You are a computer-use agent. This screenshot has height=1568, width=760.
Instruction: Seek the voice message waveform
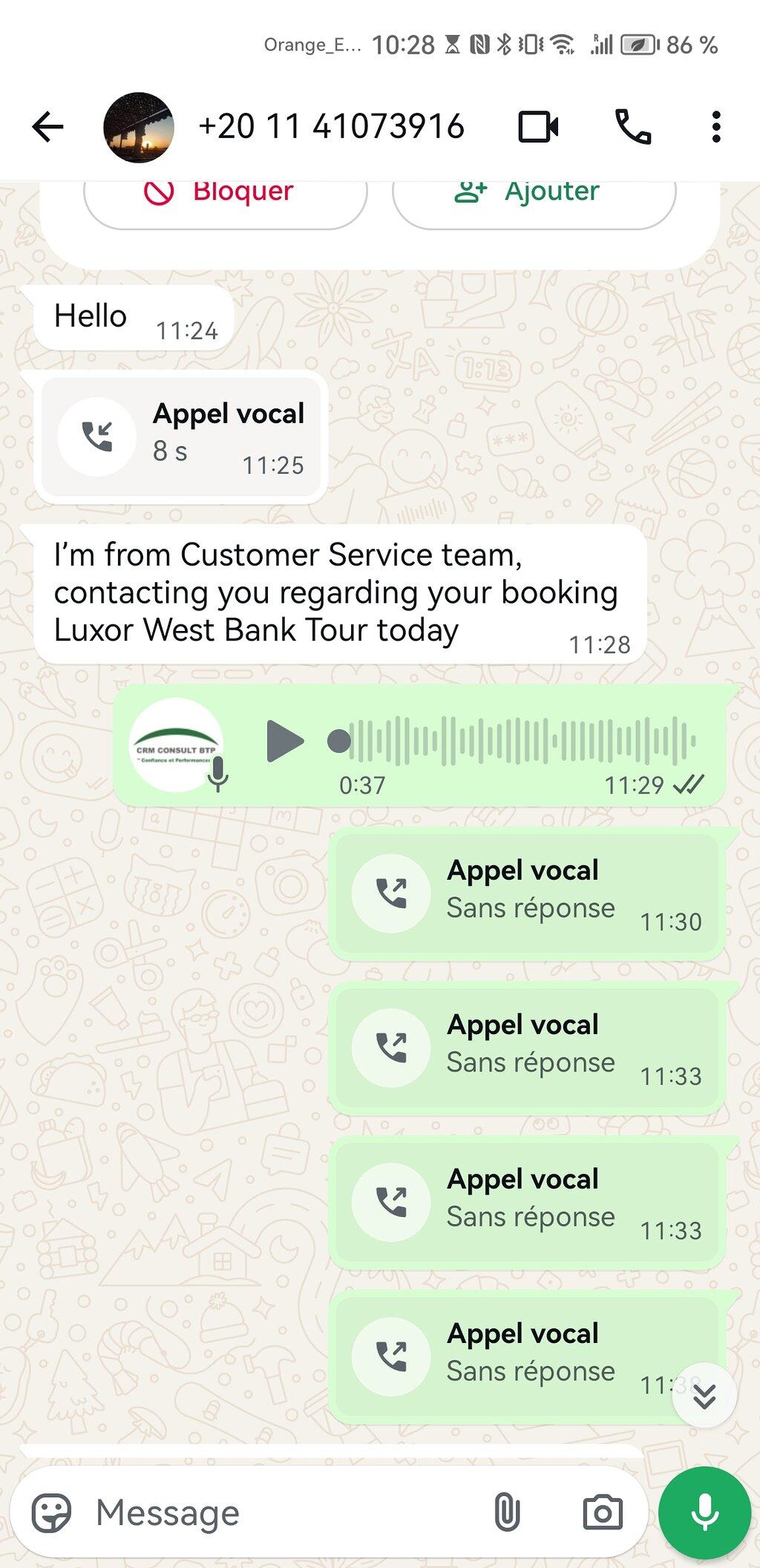click(x=512, y=740)
